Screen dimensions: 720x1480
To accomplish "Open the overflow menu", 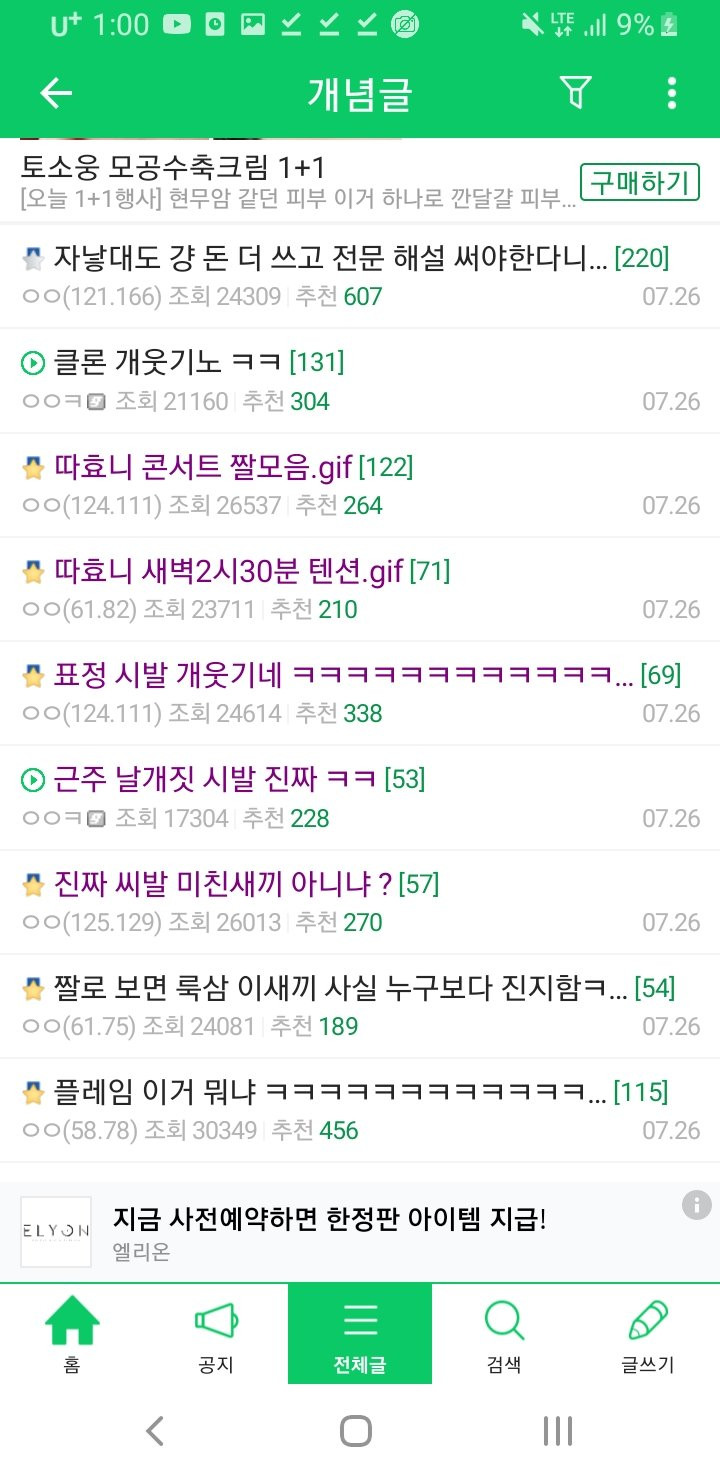I will click(x=671, y=94).
